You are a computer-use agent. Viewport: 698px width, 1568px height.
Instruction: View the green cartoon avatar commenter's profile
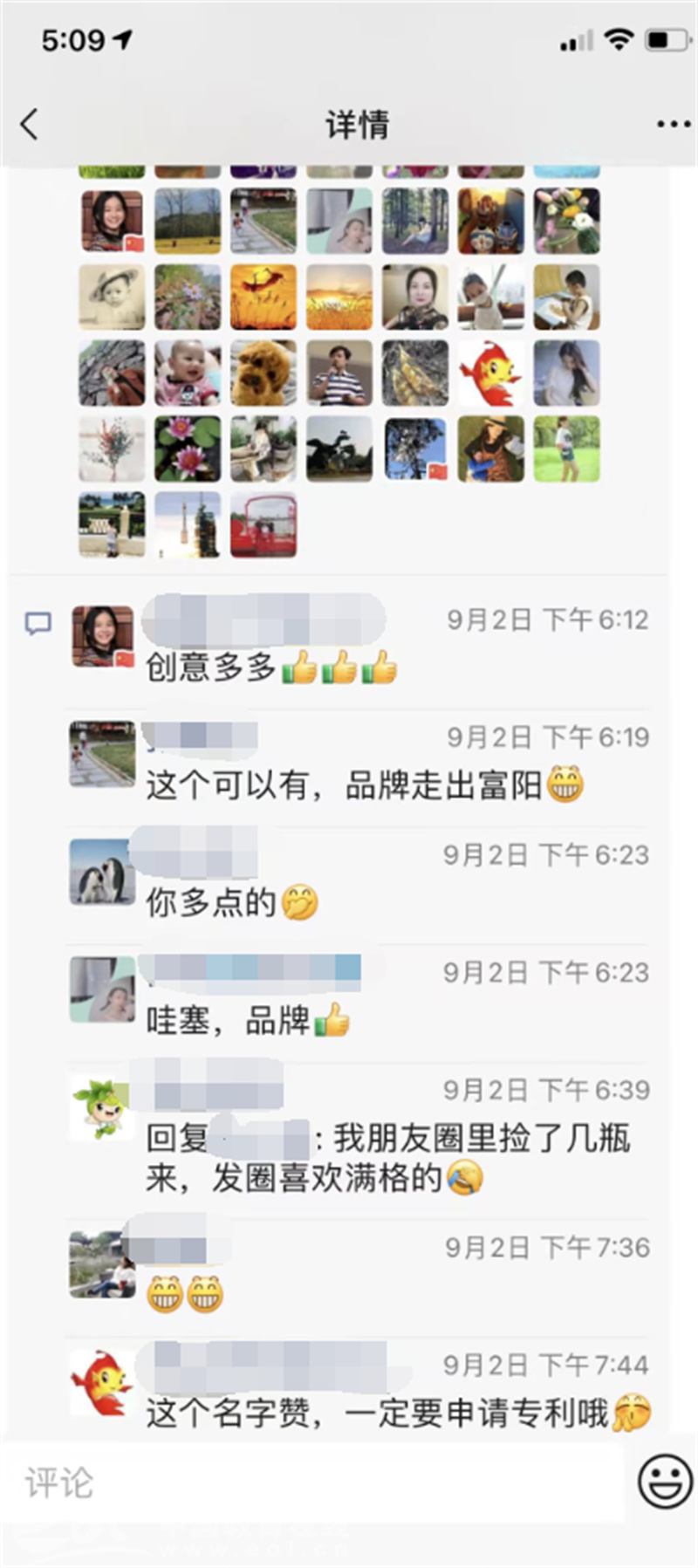102,1106
